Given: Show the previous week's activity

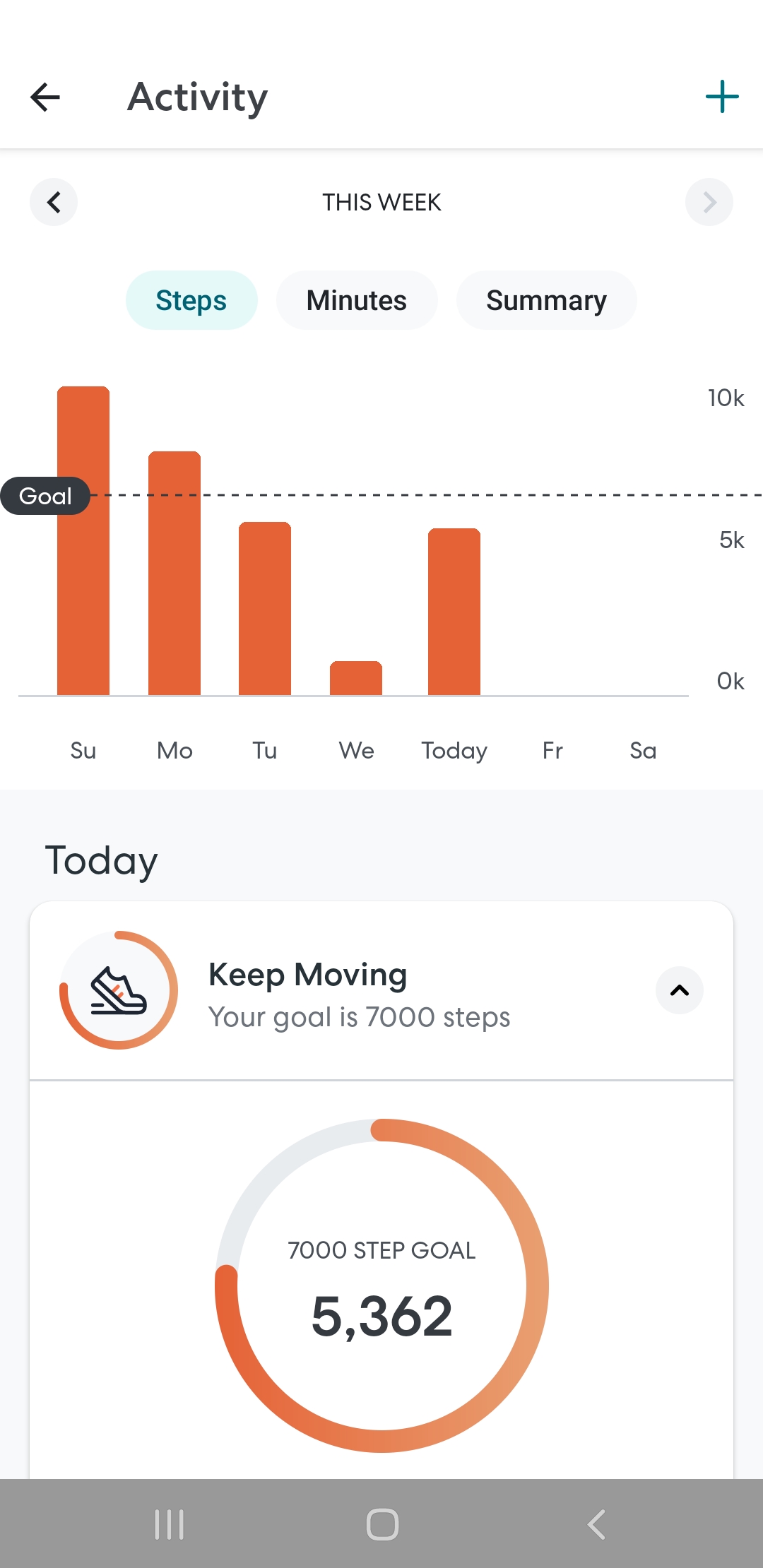Looking at the screenshot, I should pyautogui.click(x=54, y=203).
